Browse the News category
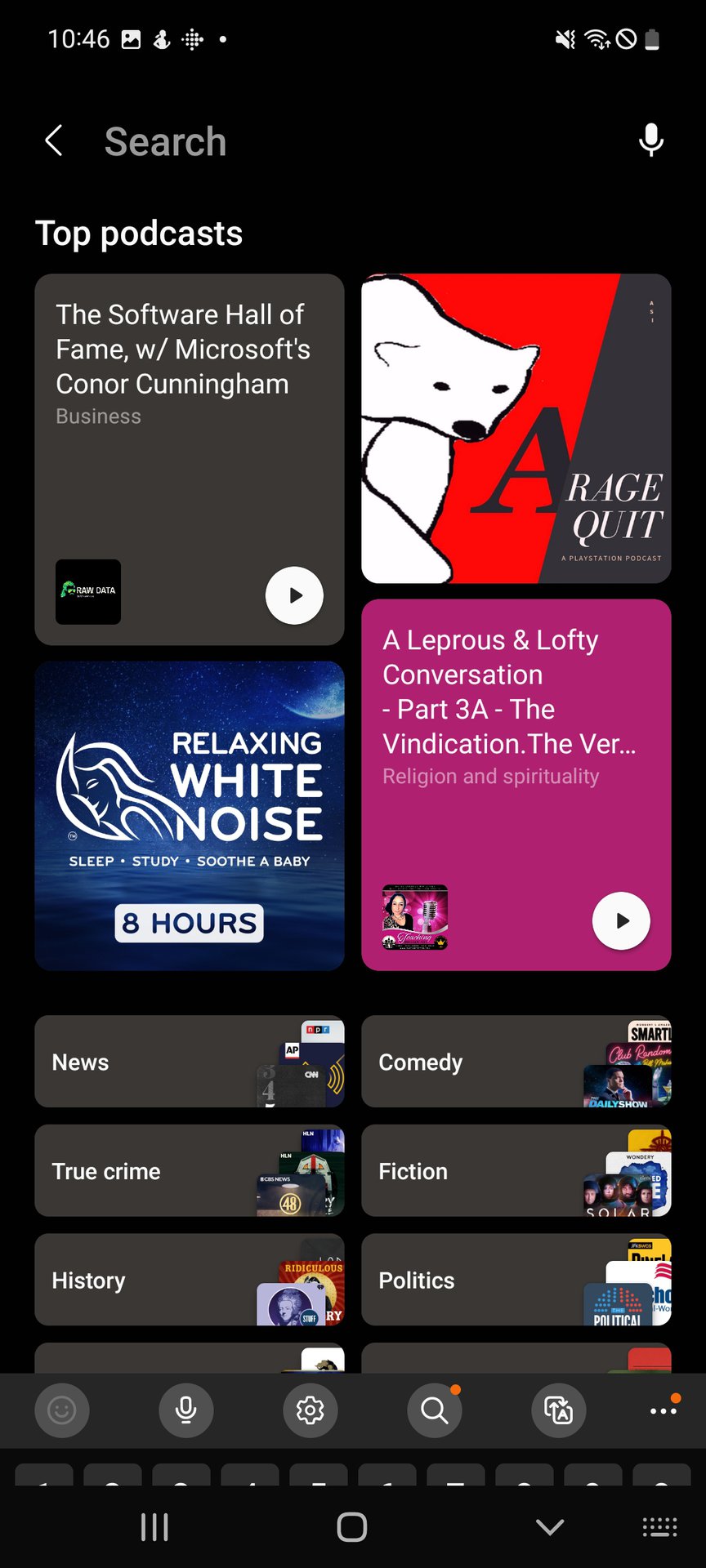Viewport: 706px width, 1568px height. click(190, 1062)
